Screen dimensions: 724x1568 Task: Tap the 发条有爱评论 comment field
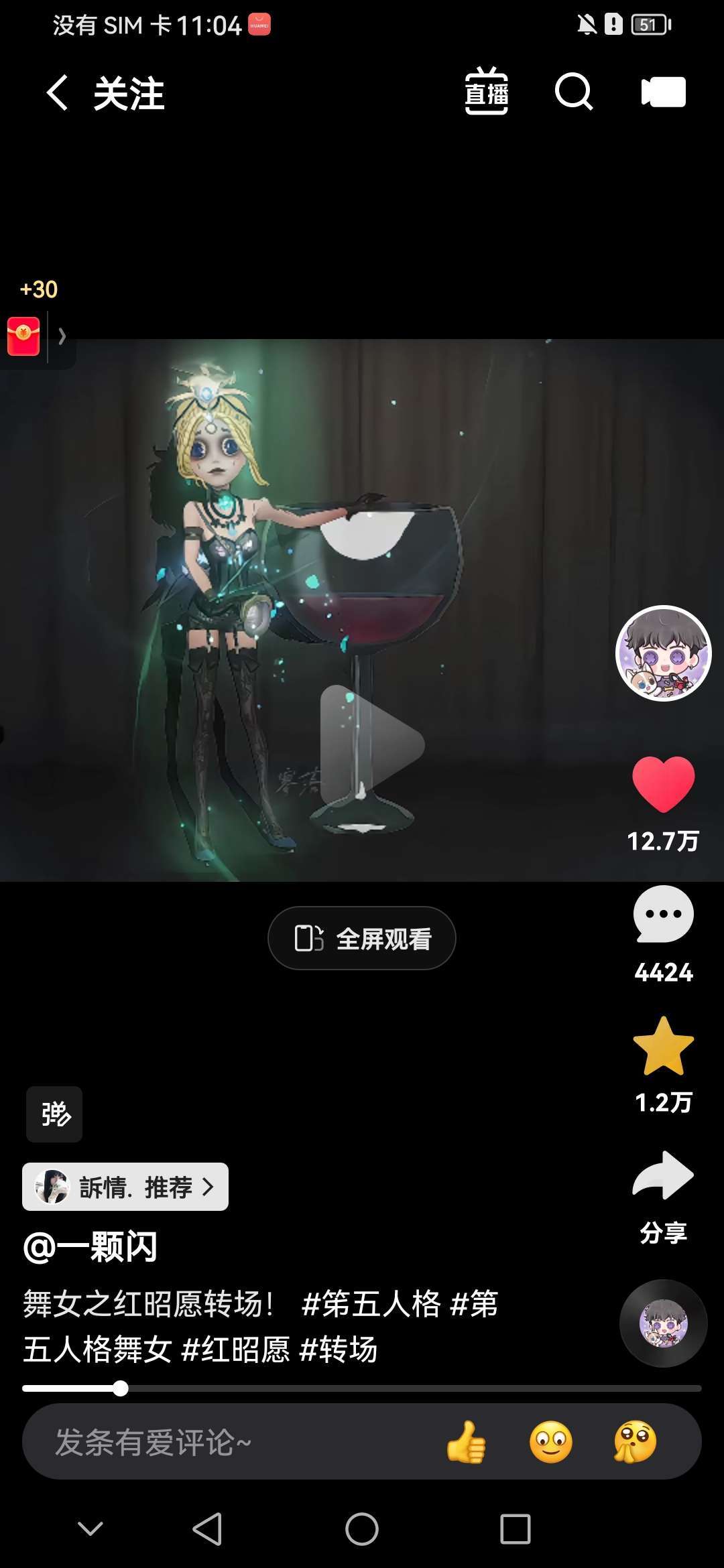(x=201, y=1442)
